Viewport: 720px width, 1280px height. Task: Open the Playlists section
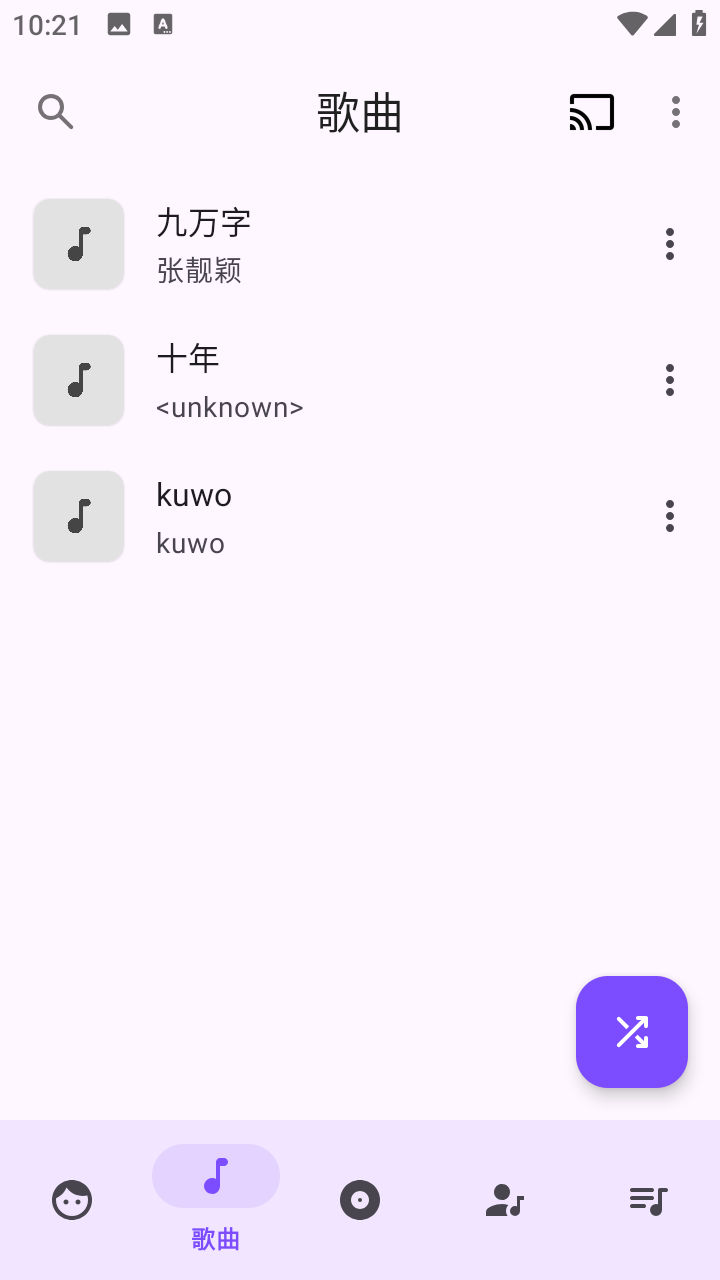pos(648,1199)
